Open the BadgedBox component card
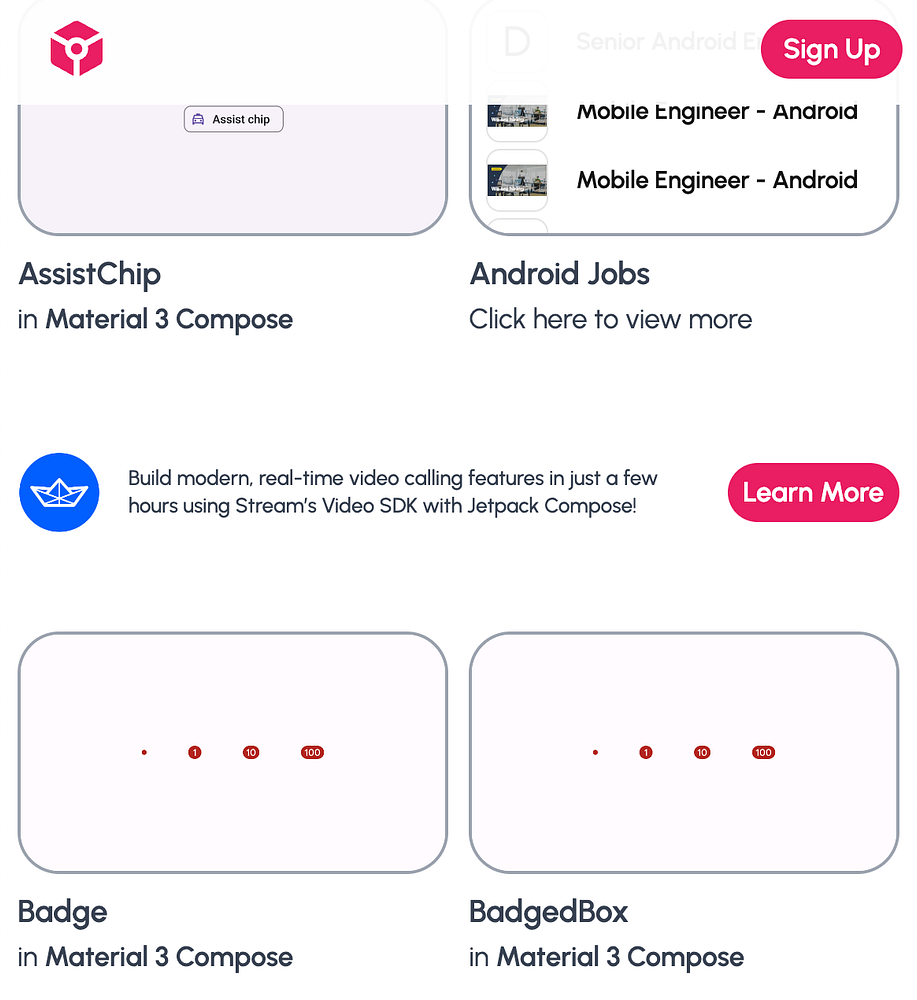 (683, 752)
